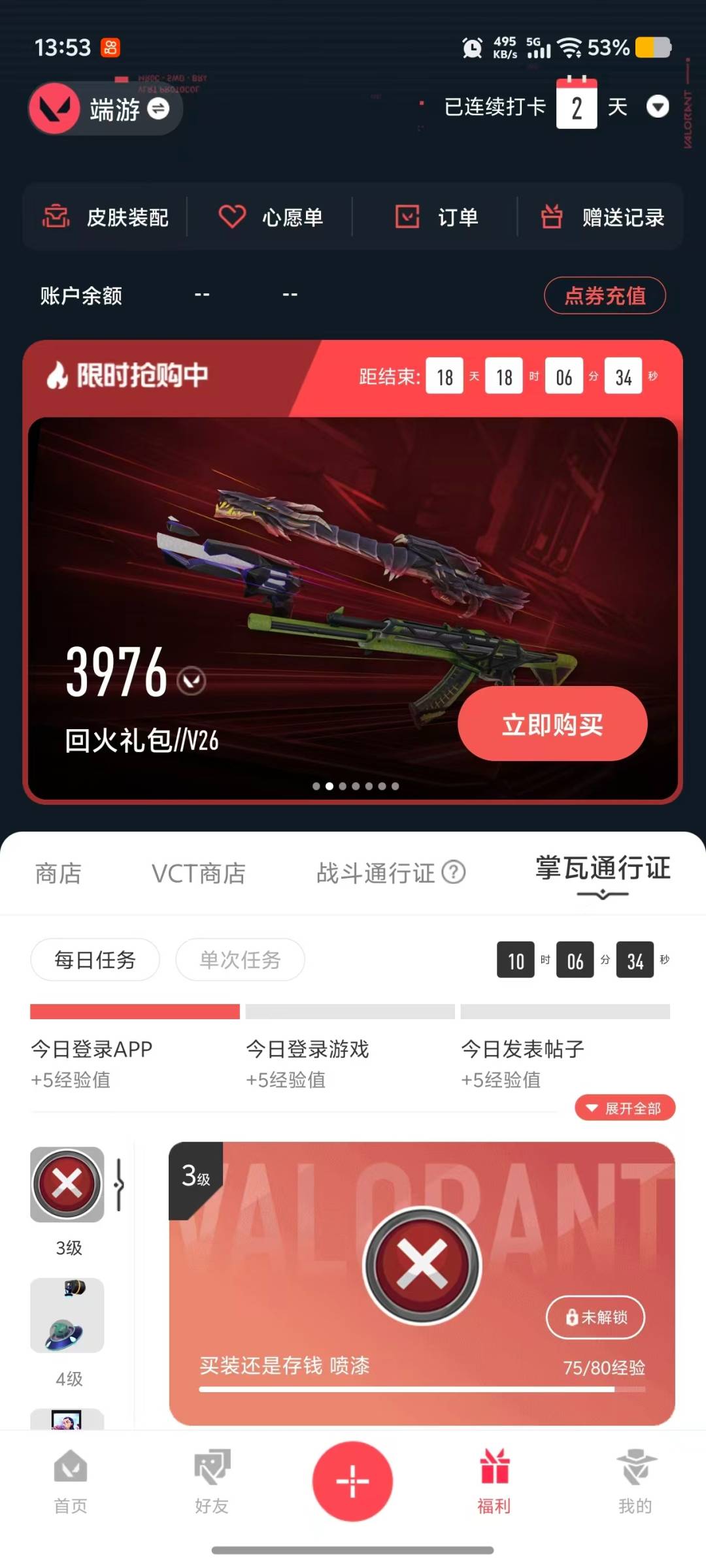Open 赠送记录 gift records

pos(603,217)
